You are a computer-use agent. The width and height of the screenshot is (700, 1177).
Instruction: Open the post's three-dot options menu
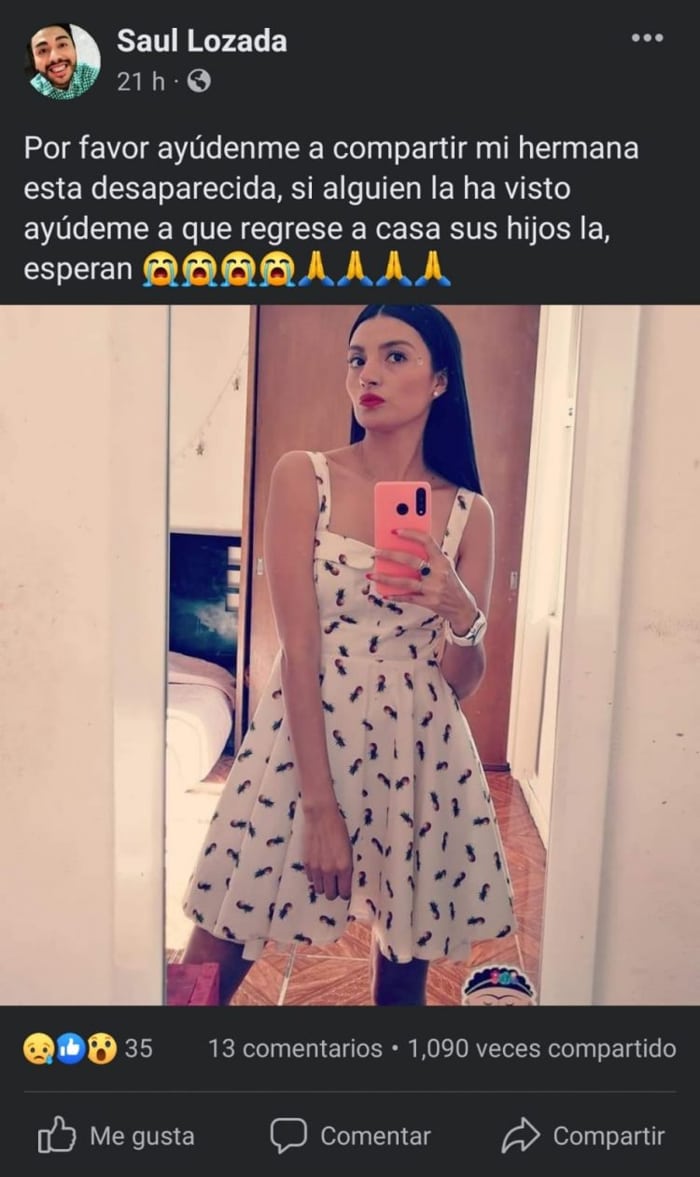pyautogui.click(x=647, y=38)
